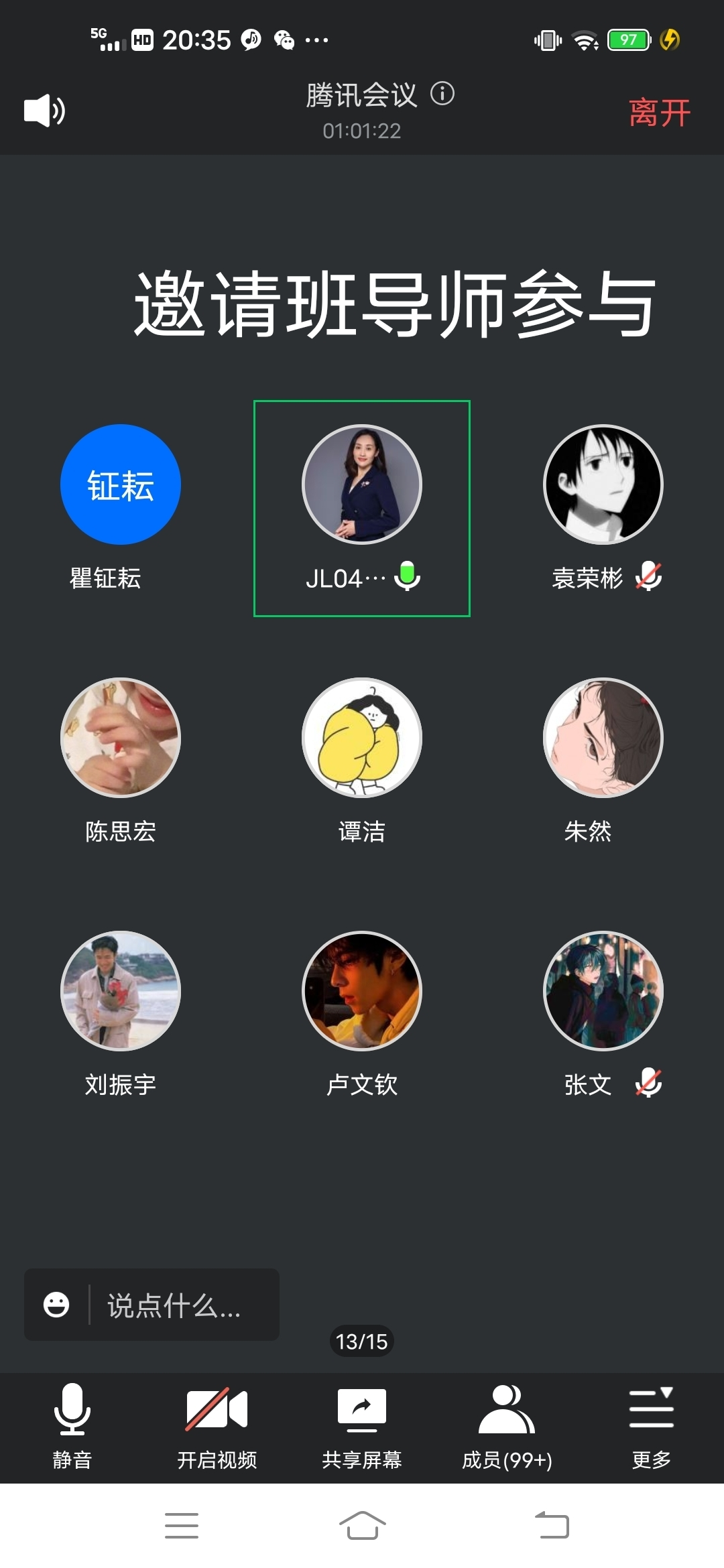Tap 袁荣彬's avatar tile
This screenshot has width=724, height=1568.
point(603,485)
